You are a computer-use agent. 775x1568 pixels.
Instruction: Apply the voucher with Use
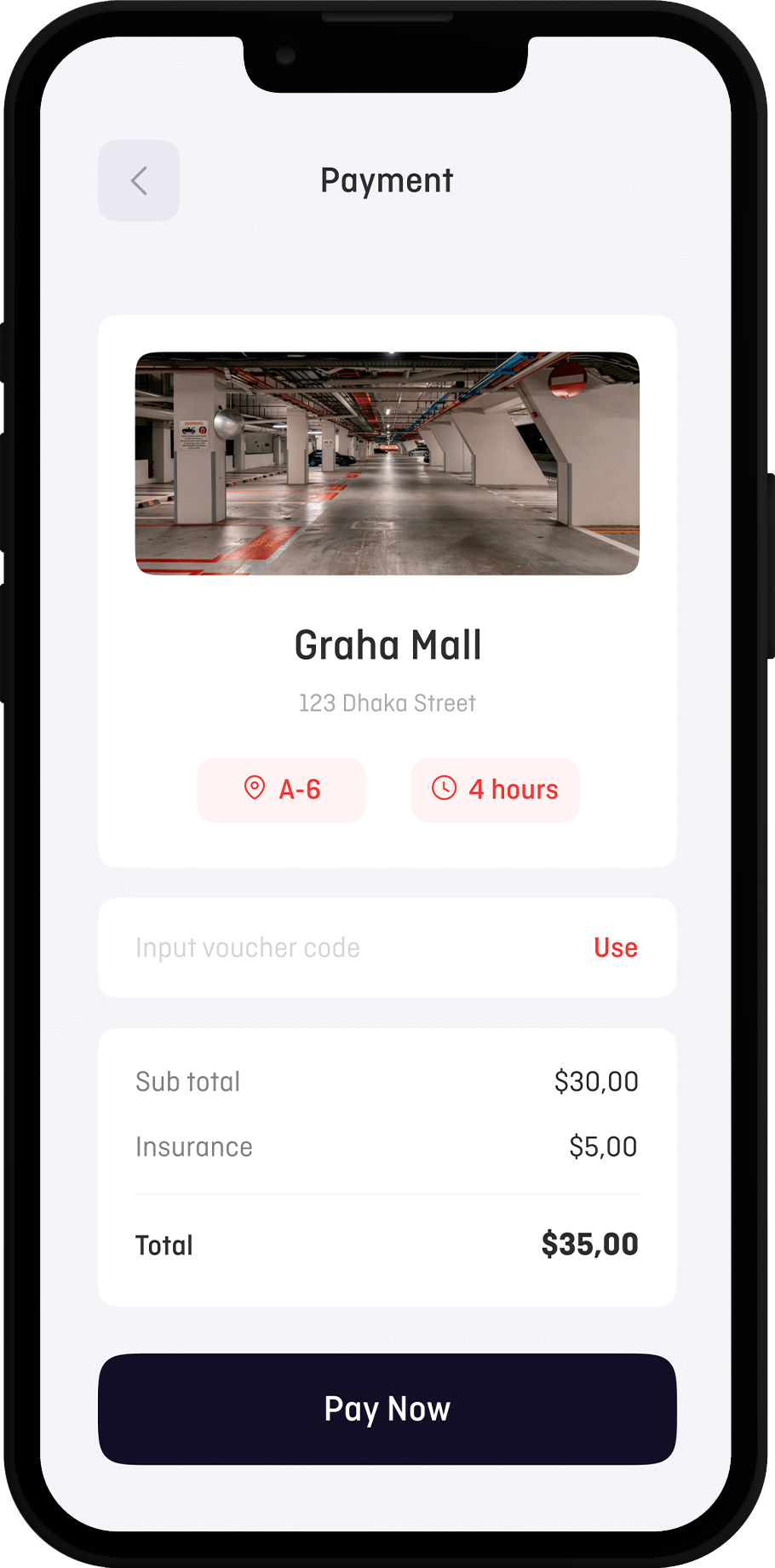tap(615, 947)
